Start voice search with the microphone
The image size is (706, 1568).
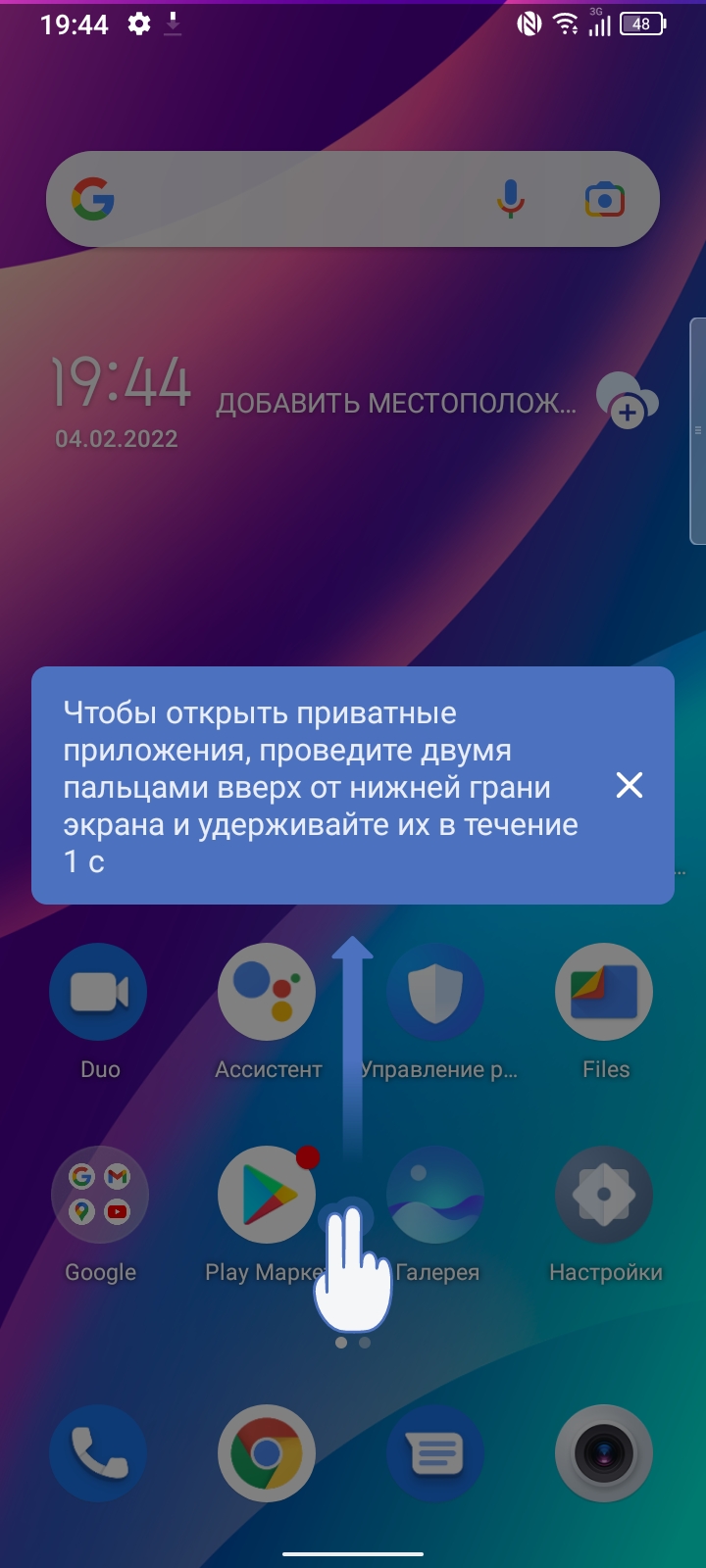coord(510,199)
